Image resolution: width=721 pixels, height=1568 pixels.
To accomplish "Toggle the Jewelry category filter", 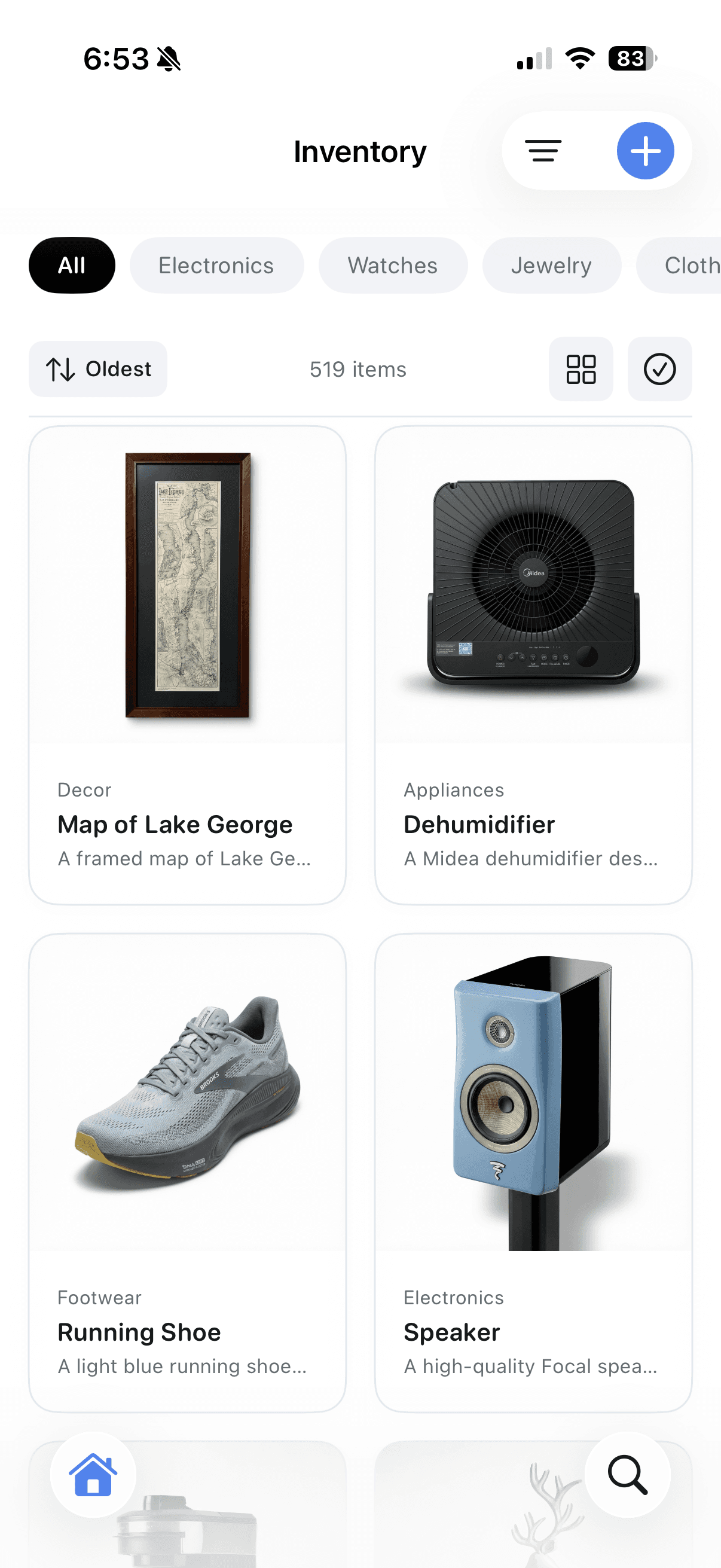I will pyautogui.click(x=551, y=265).
